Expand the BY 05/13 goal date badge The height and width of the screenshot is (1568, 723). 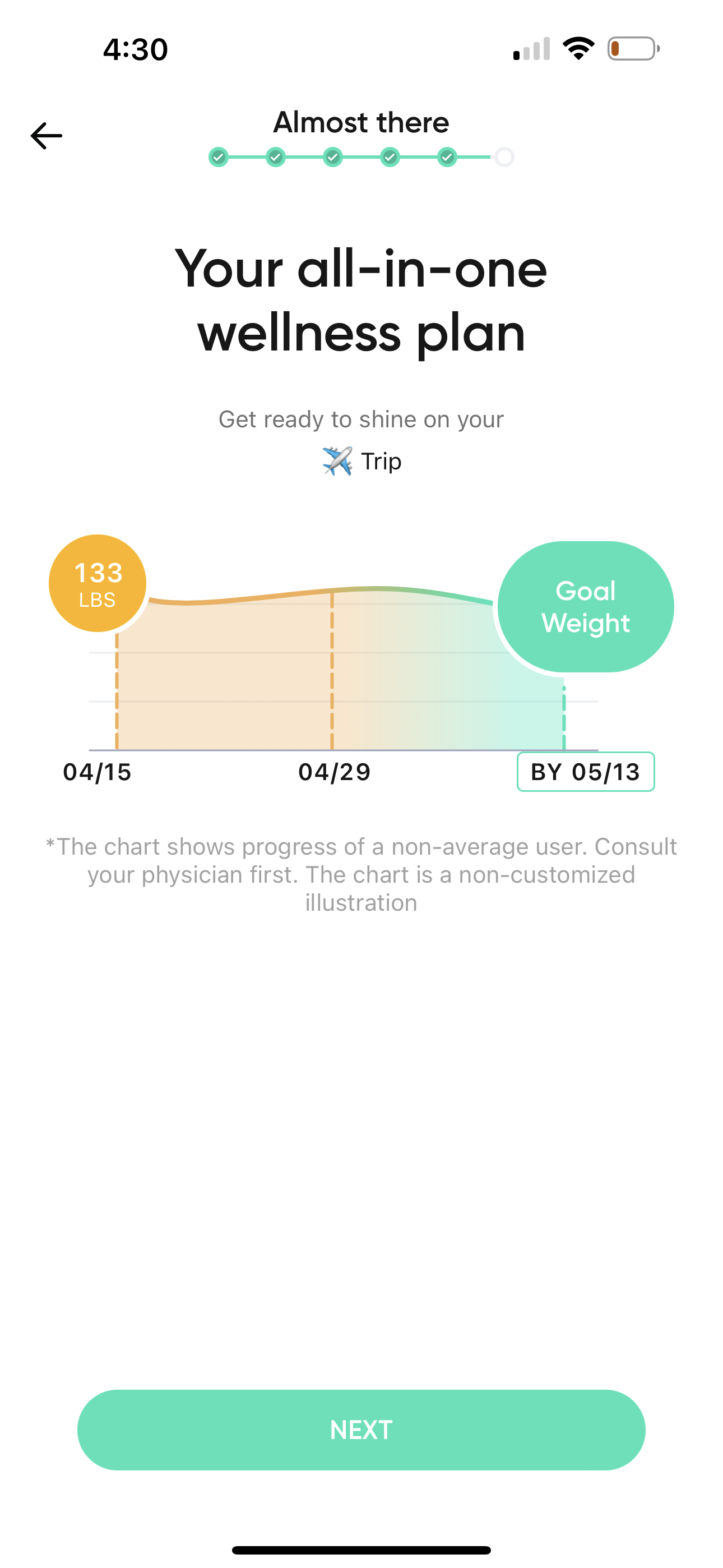pyautogui.click(x=585, y=771)
